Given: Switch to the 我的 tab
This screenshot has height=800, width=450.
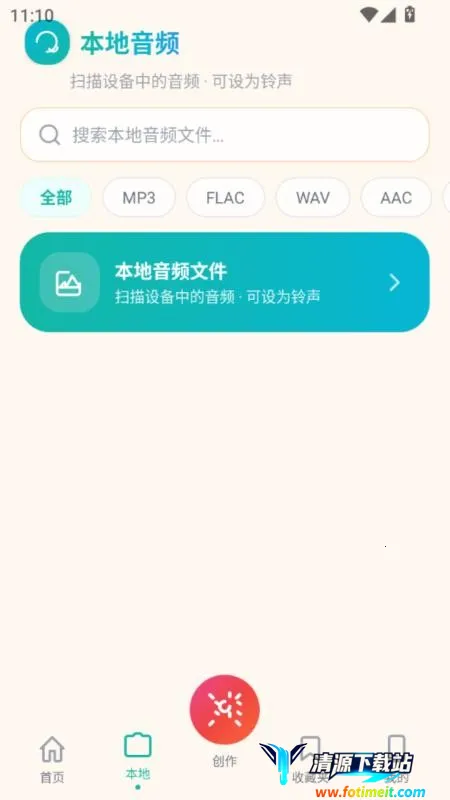Looking at the screenshot, I should point(396,759).
